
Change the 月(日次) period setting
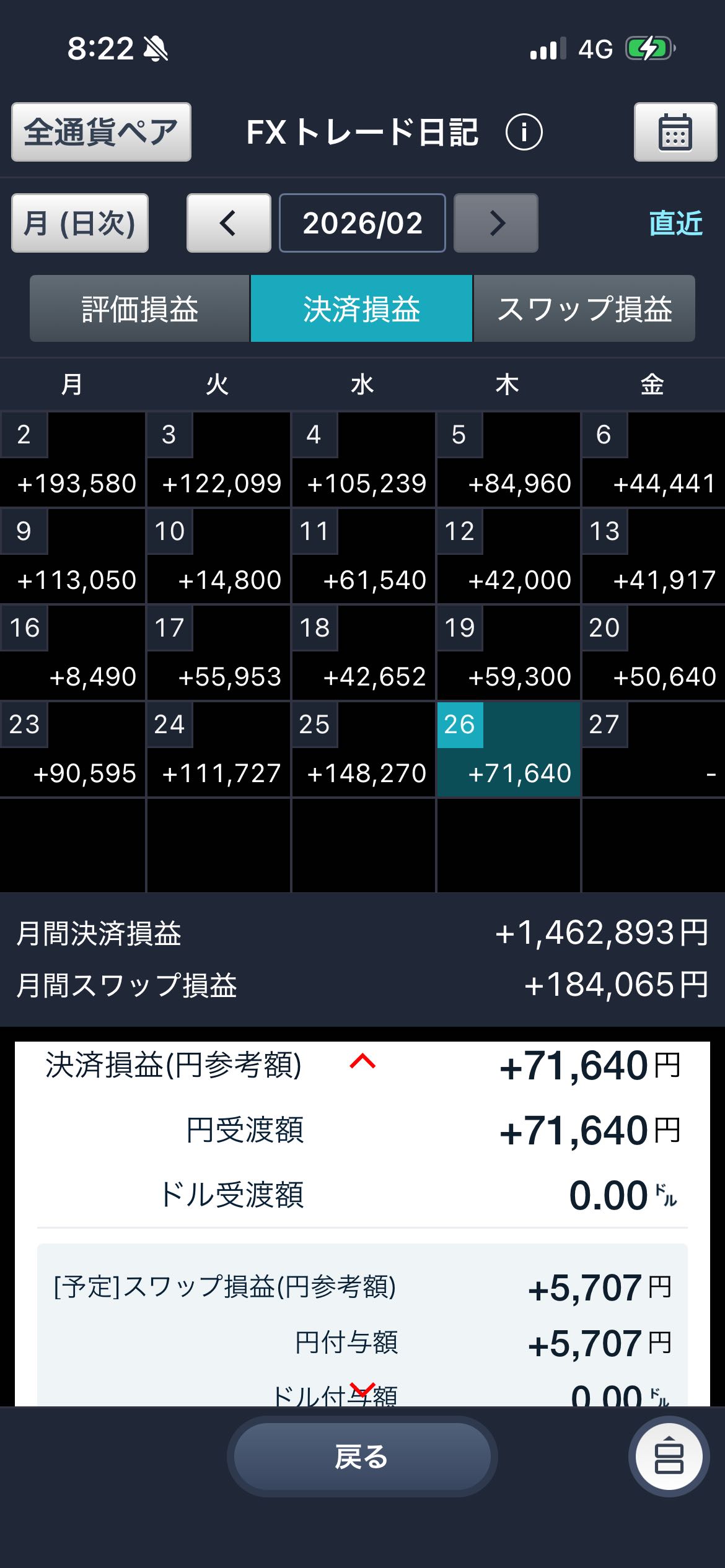[80, 223]
